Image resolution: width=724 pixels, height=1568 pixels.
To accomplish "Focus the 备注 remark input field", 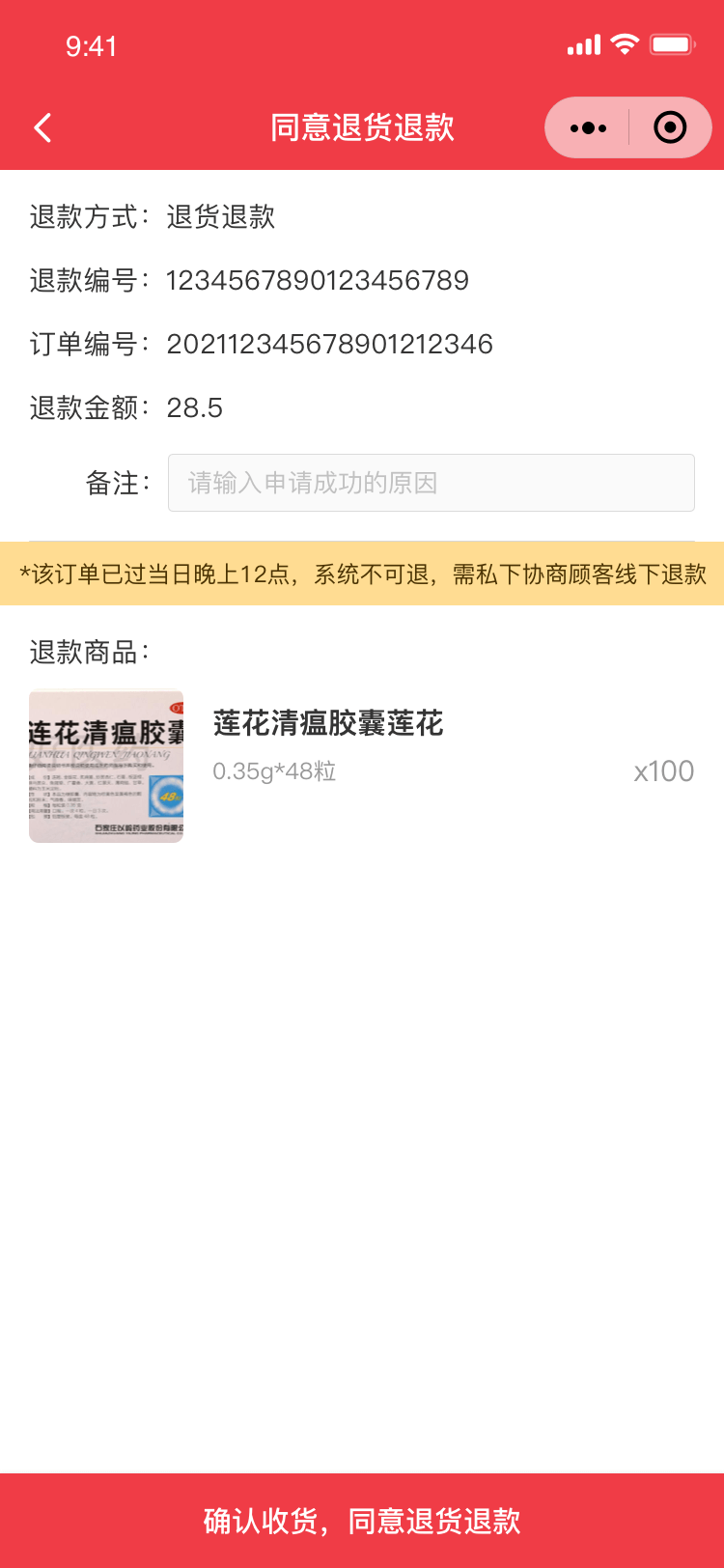I will pyautogui.click(x=431, y=483).
